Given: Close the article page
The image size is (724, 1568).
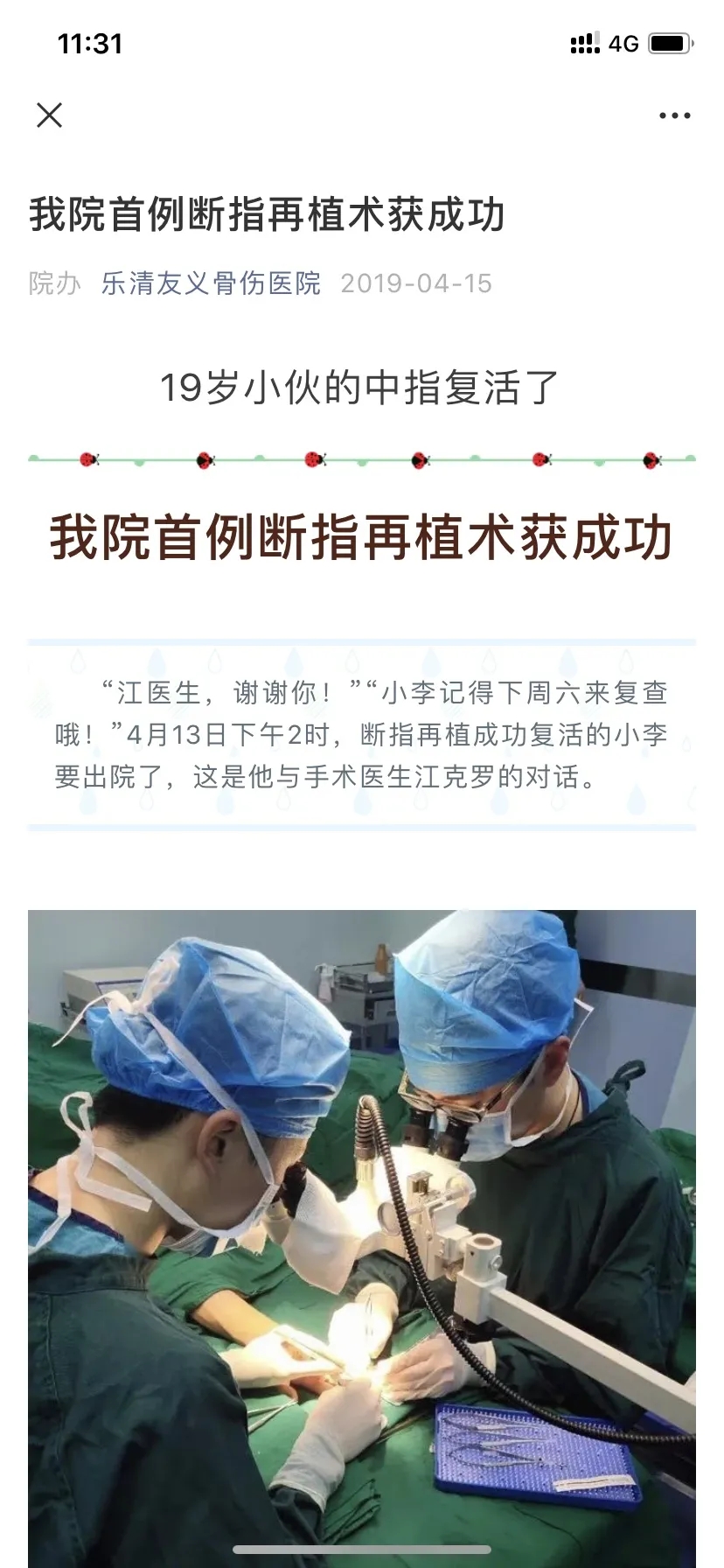Looking at the screenshot, I should coord(50,115).
